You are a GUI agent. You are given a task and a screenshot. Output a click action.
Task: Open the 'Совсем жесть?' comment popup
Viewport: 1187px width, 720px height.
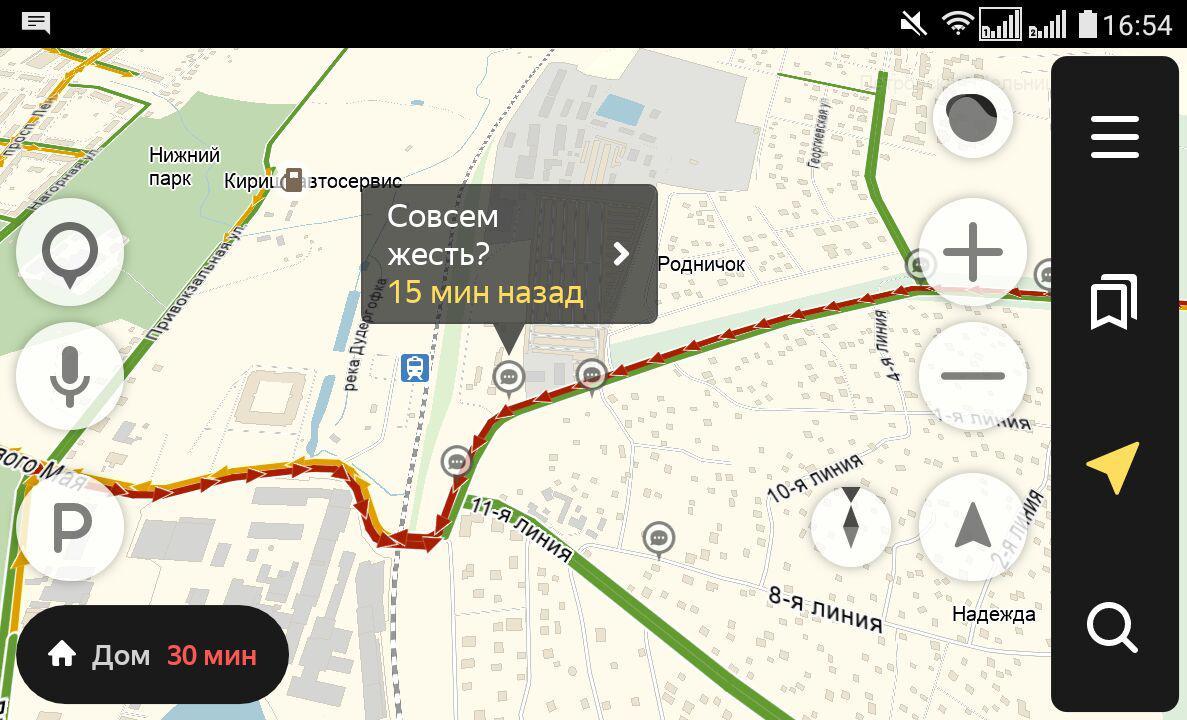[x=509, y=254]
